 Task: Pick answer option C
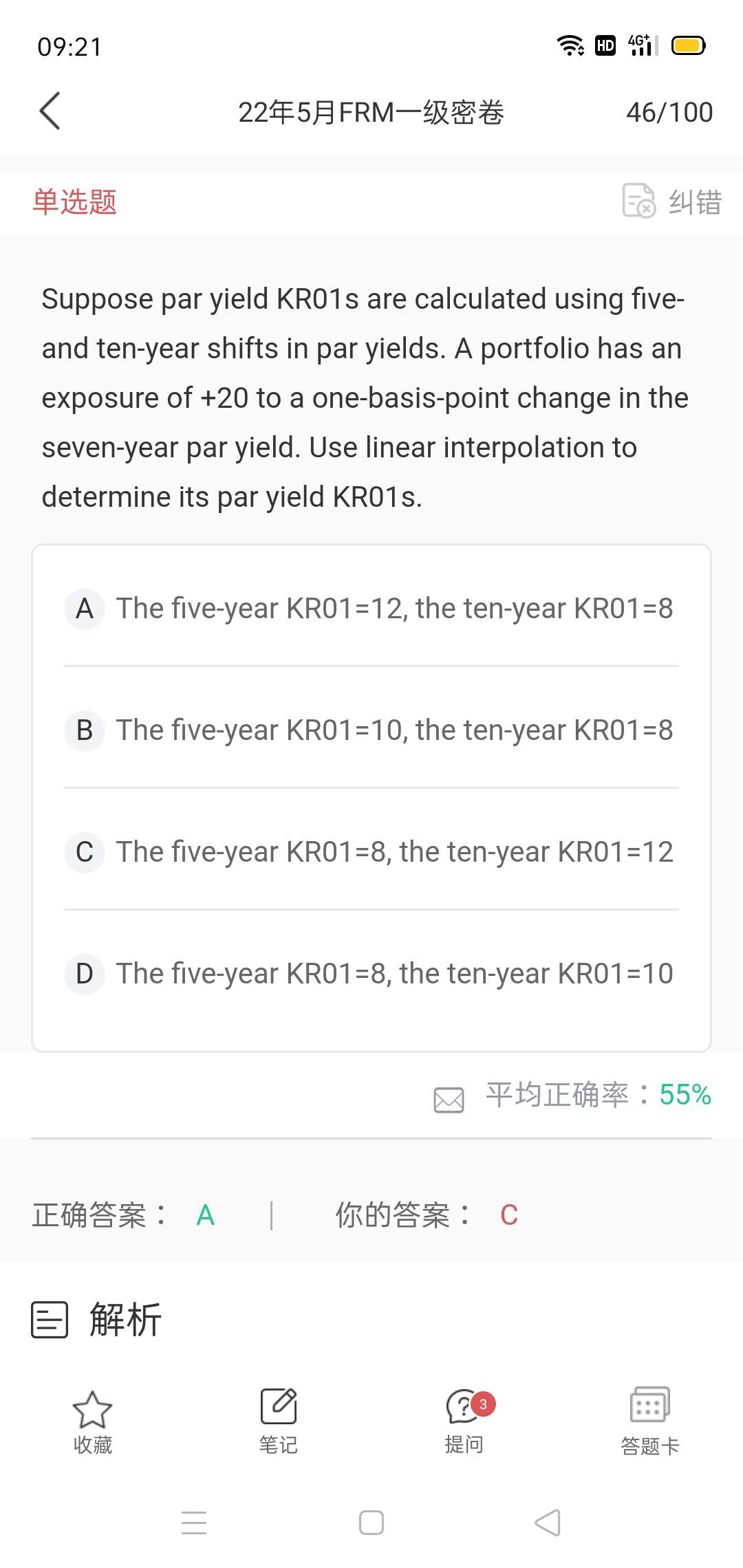pos(371,852)
